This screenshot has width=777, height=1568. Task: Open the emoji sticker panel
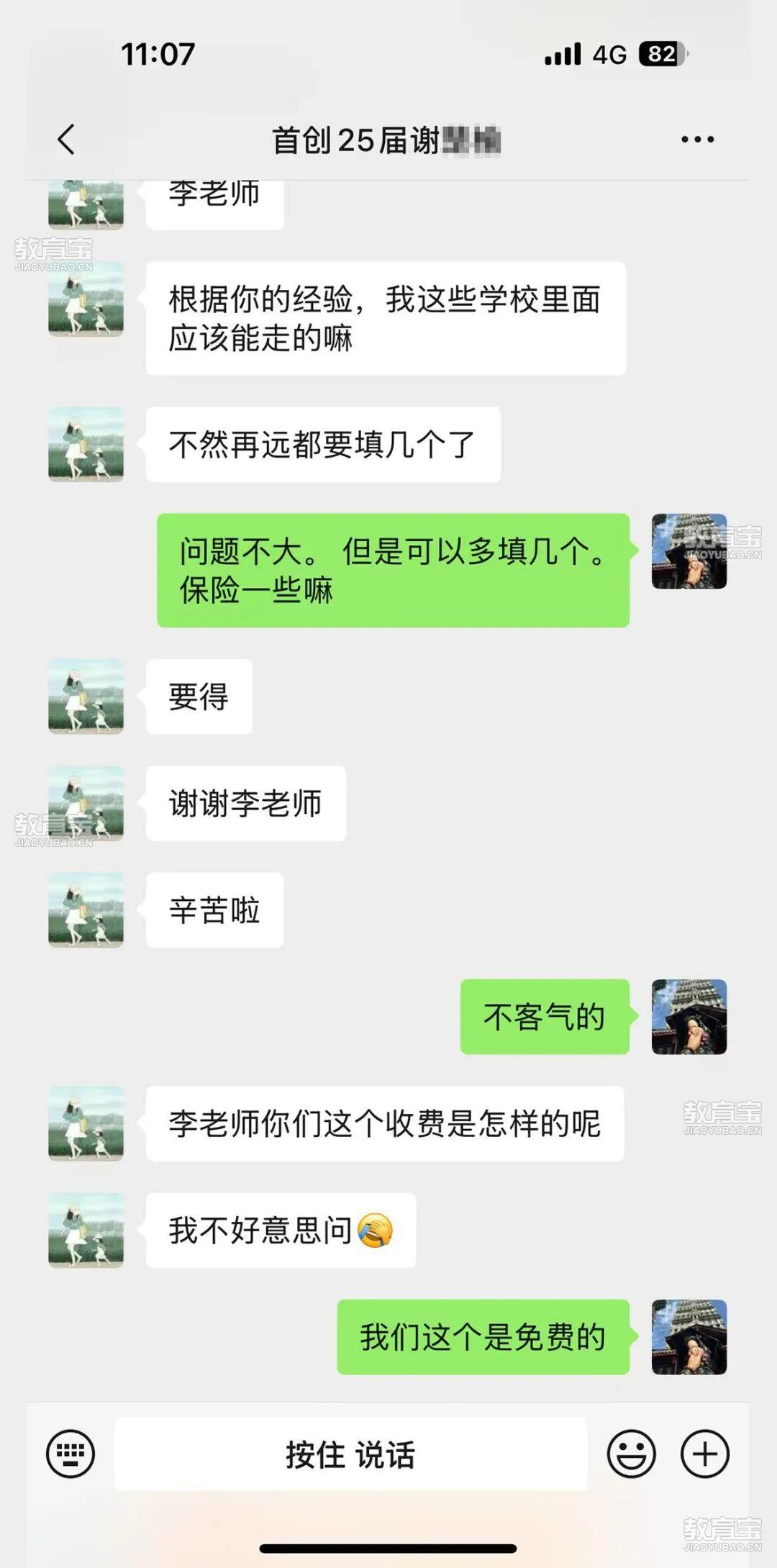pyautogui.click(x=631, y=1454)
